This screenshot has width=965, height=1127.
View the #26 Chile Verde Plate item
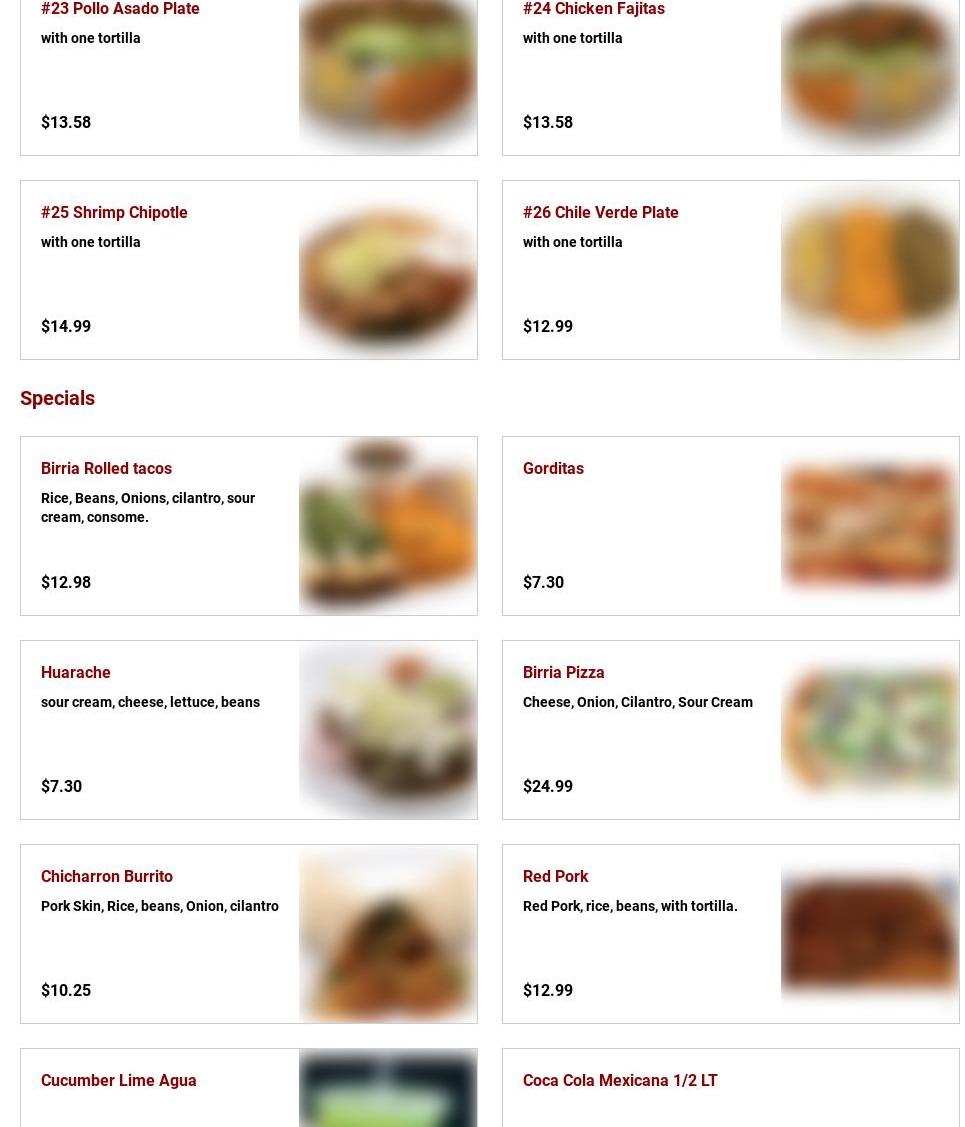[600, 213]
